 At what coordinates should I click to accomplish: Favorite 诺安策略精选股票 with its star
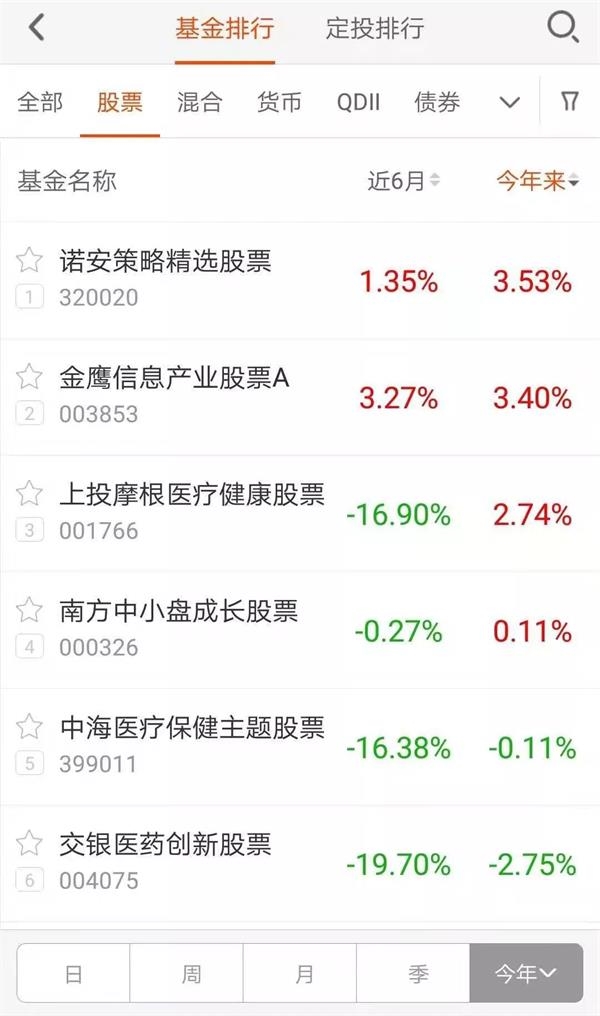(29, 260)
